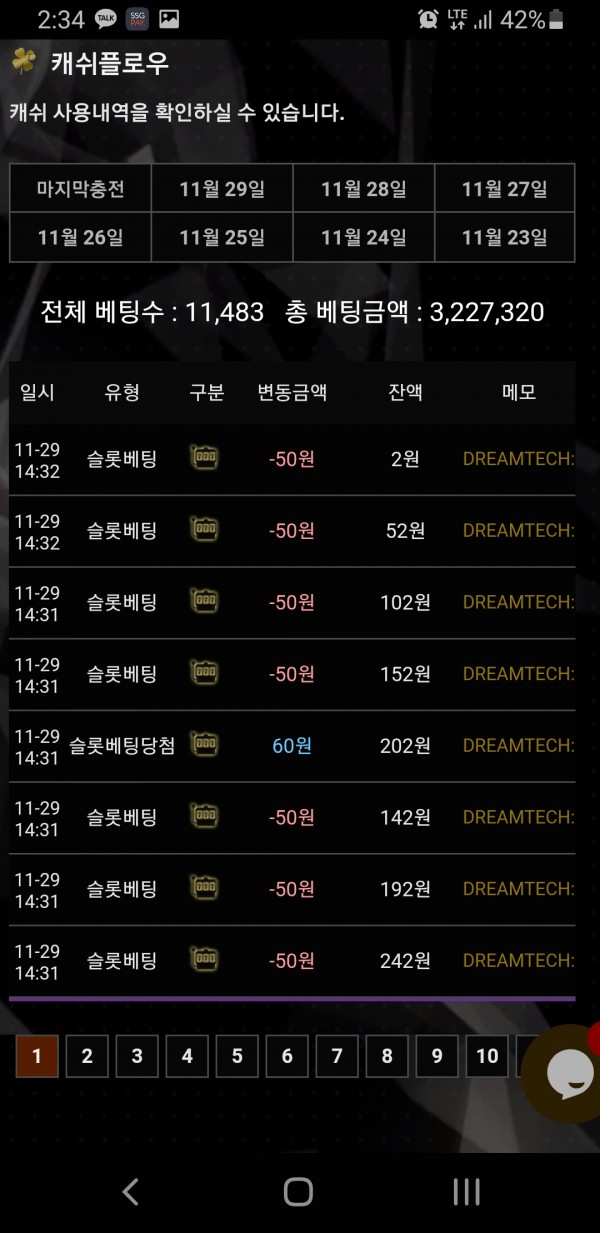Show cash history for 11월 26일
This screenshot has height=1233, width=600.
point(80,237)
